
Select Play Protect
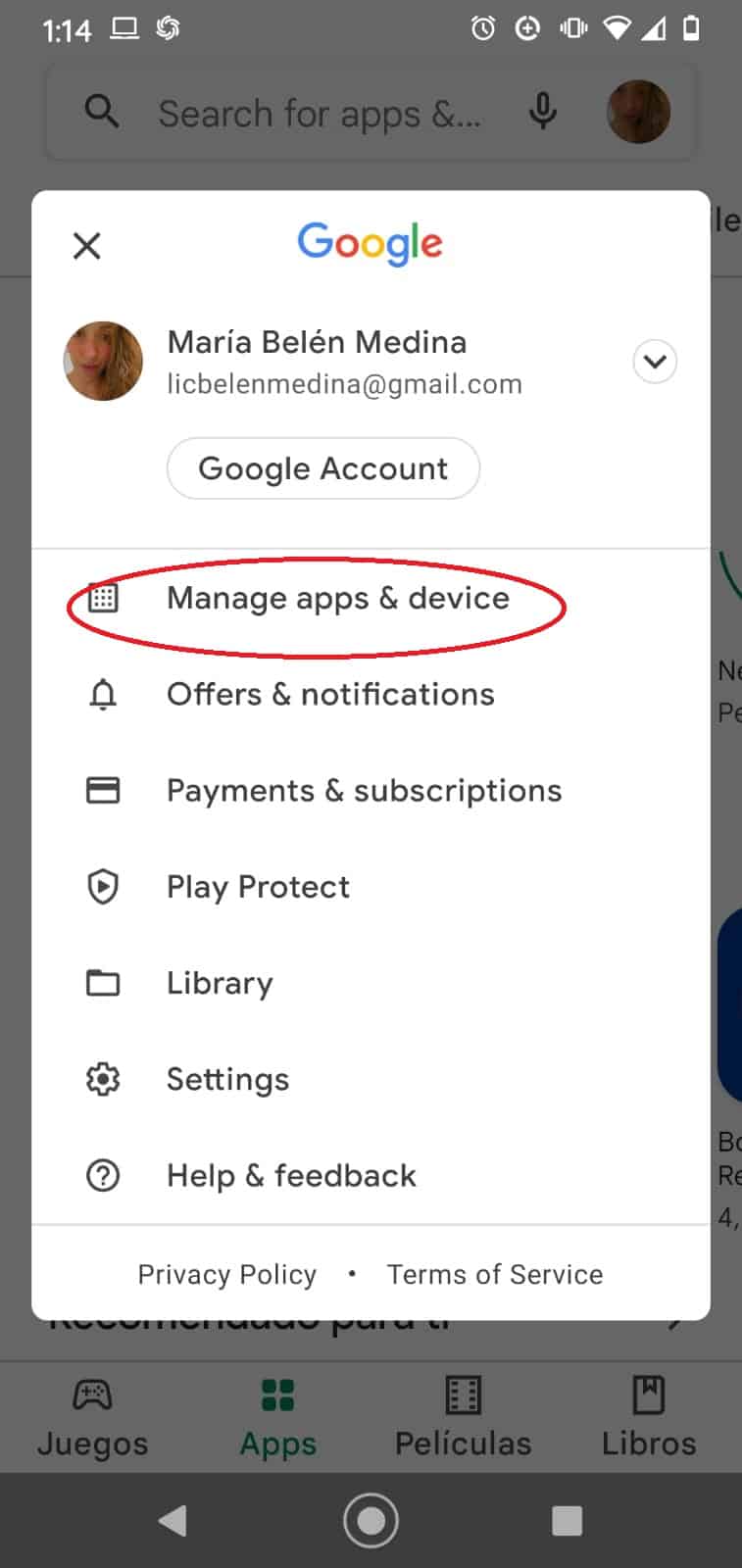click(371, 887)
